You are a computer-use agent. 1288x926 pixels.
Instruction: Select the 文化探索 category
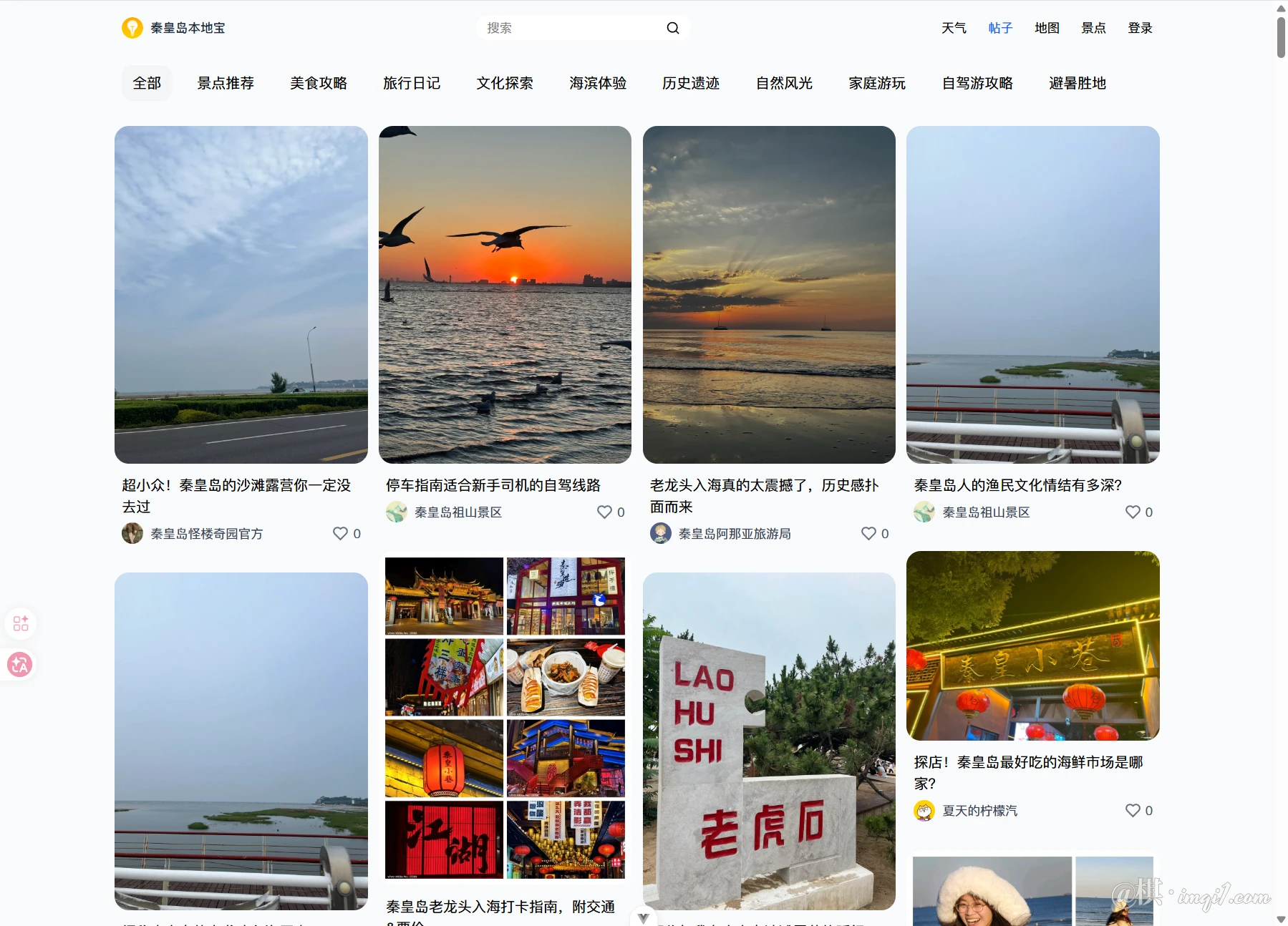pos(505,83)
